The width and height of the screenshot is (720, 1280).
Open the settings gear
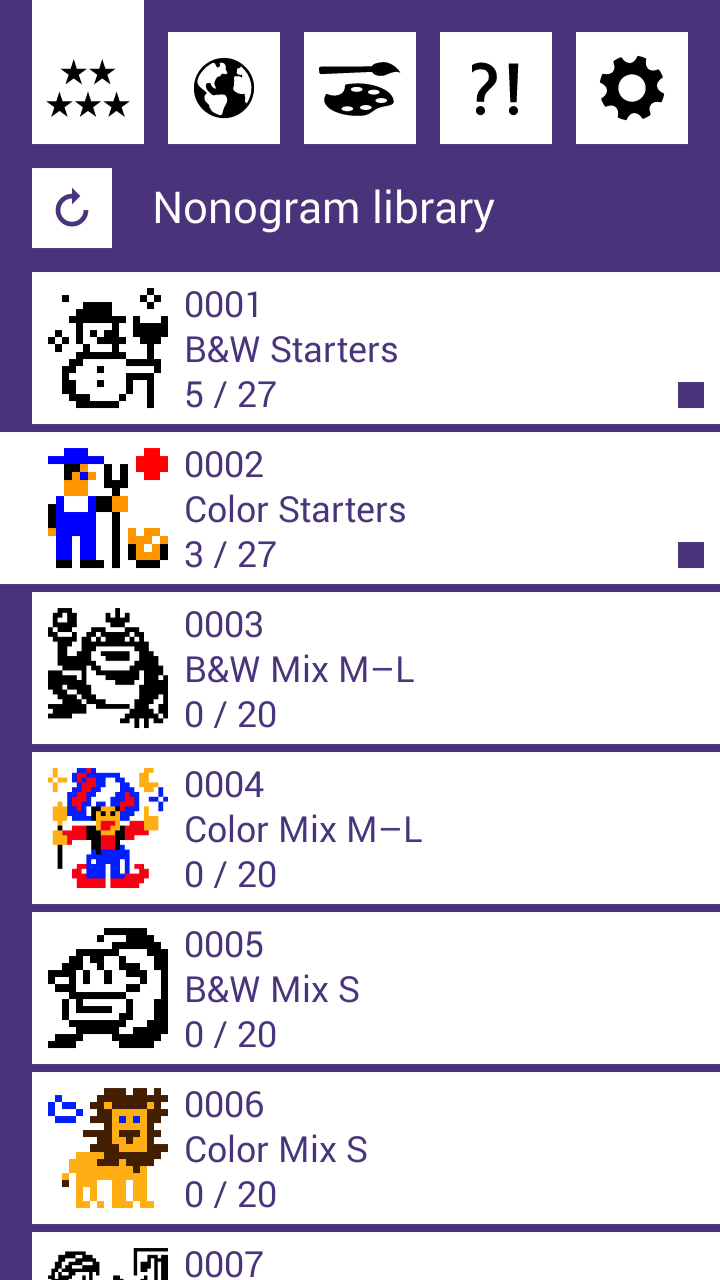click(x=632, y=88)
